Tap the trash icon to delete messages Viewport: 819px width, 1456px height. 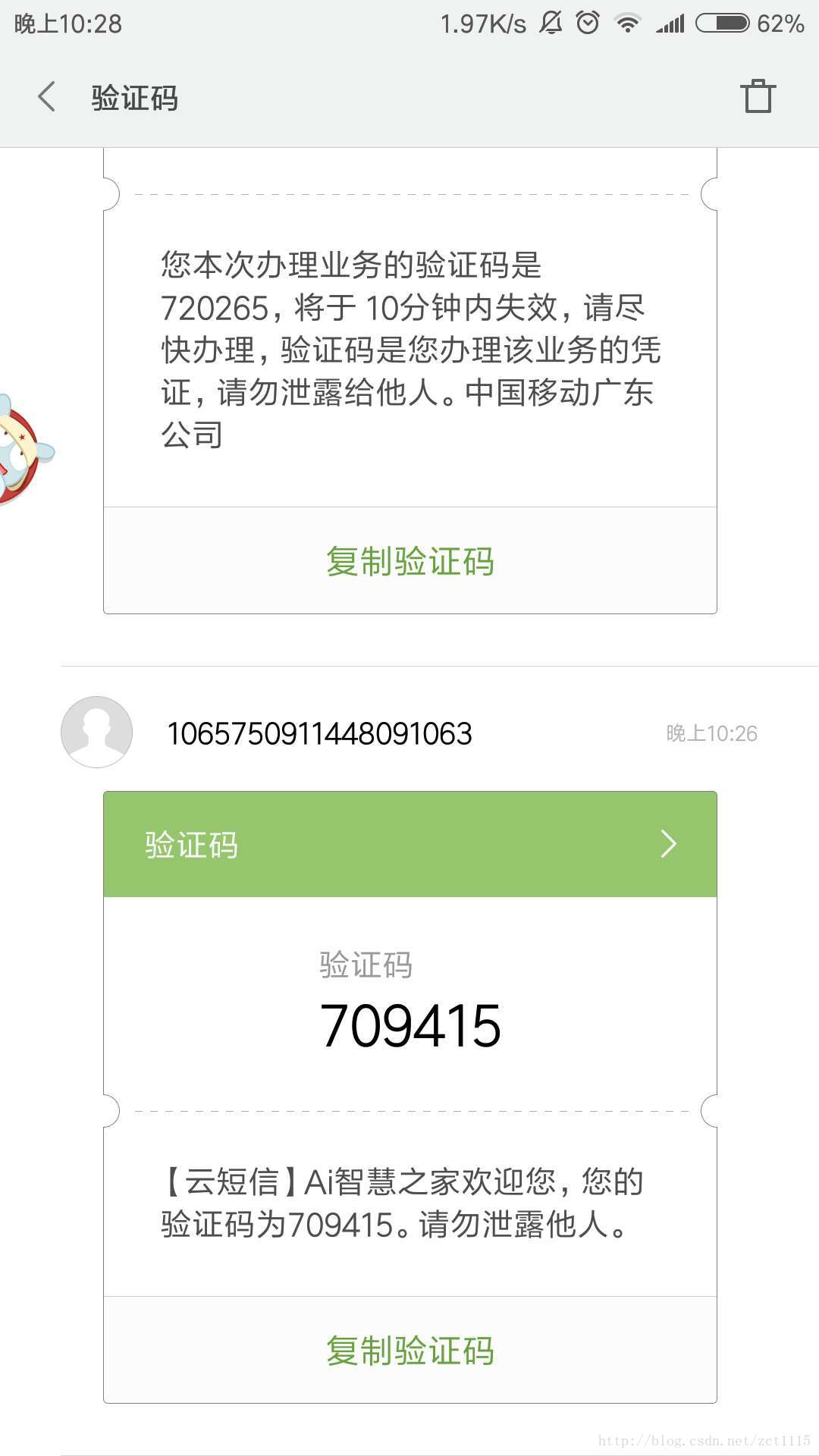click(x=758, y=96)
